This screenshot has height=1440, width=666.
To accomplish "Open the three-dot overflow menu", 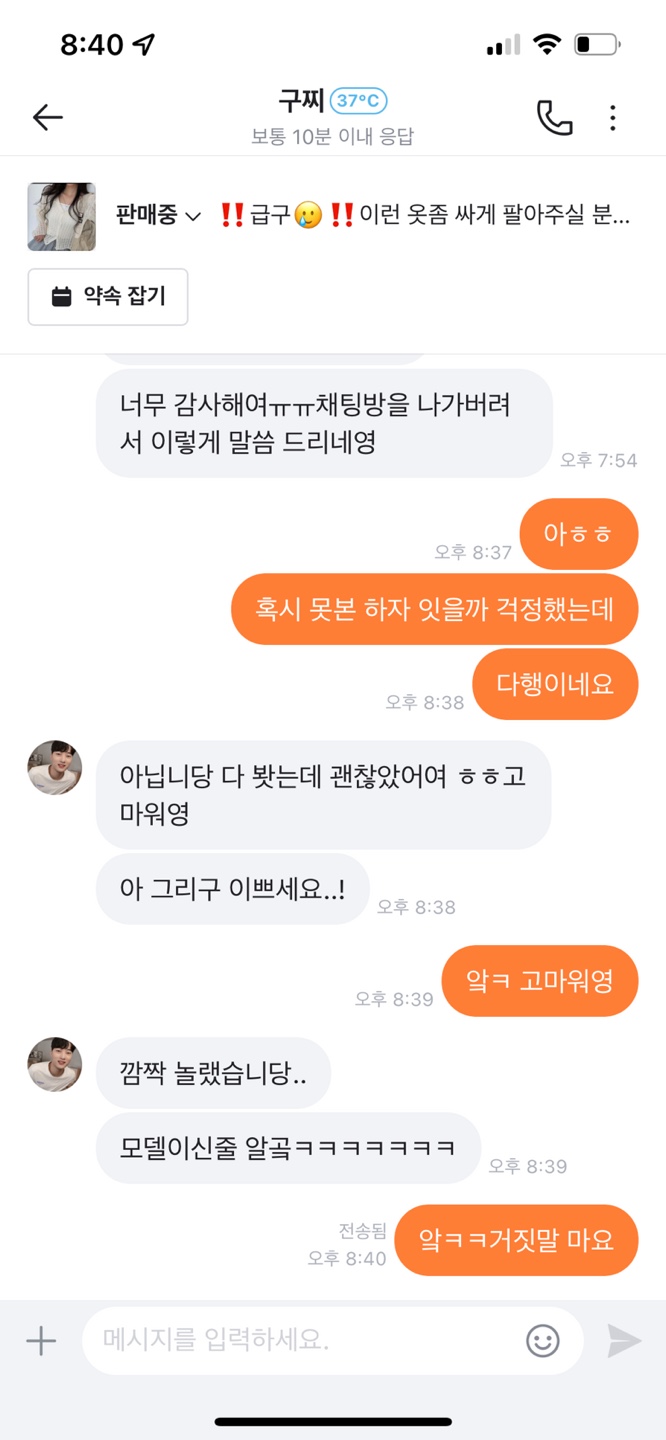I will (x=613, y=118).
